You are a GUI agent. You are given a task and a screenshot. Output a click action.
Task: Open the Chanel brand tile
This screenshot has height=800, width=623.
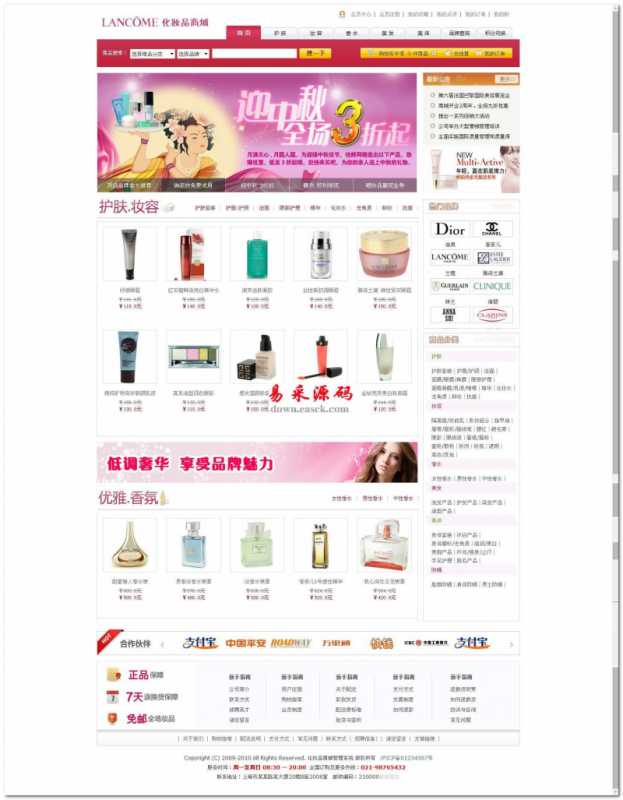(x=492, y=229)
